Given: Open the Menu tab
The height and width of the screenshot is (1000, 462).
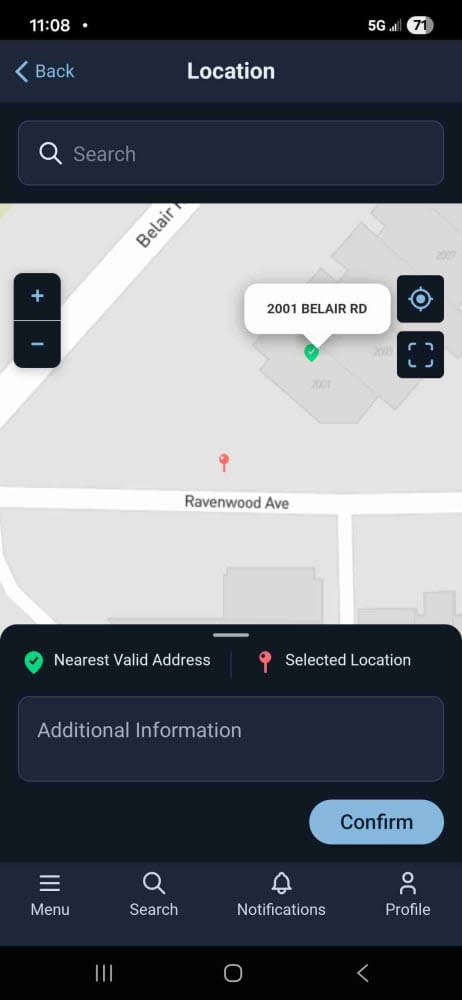Looking at the screenshot, I should pyautogui.click(x=50, y=895).
